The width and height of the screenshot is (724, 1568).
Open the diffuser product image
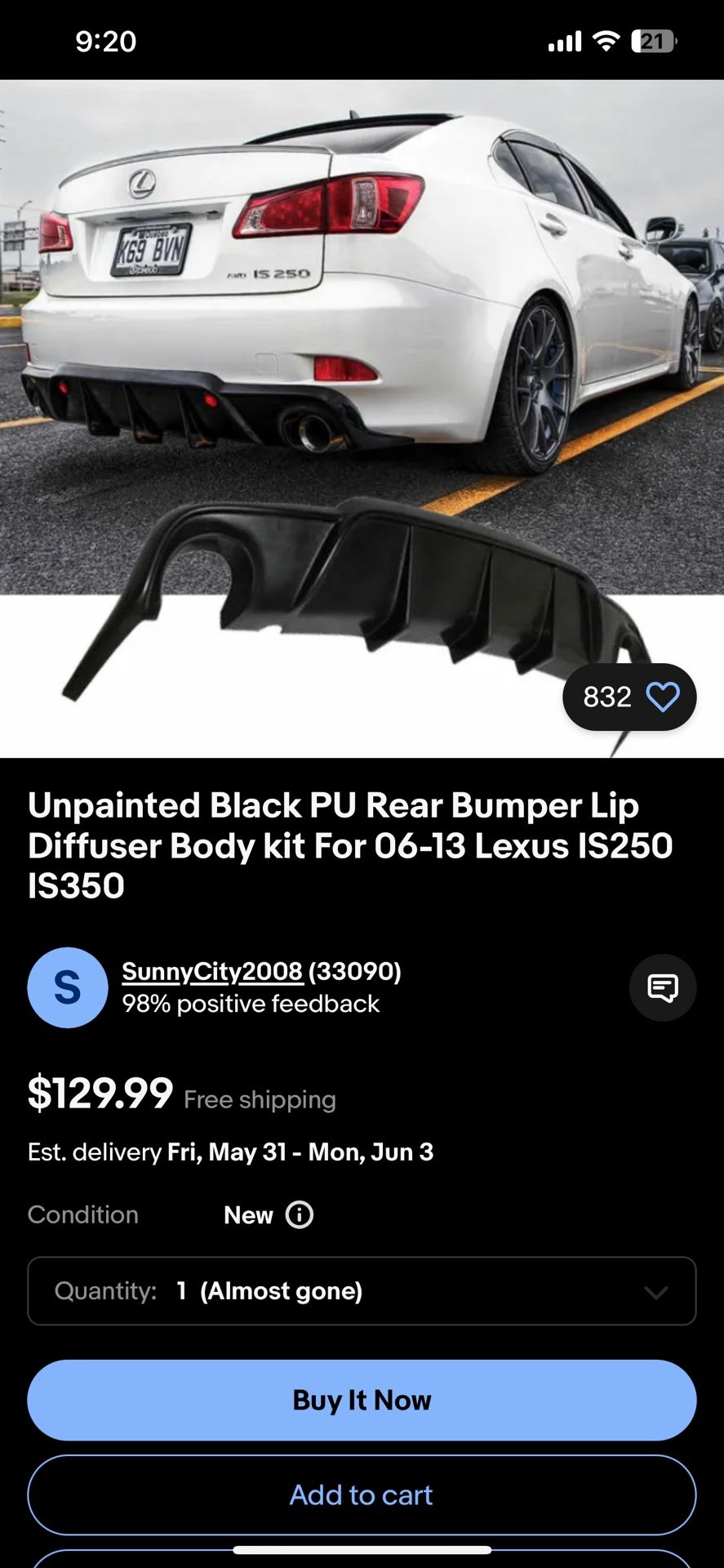tap(362, 418)
